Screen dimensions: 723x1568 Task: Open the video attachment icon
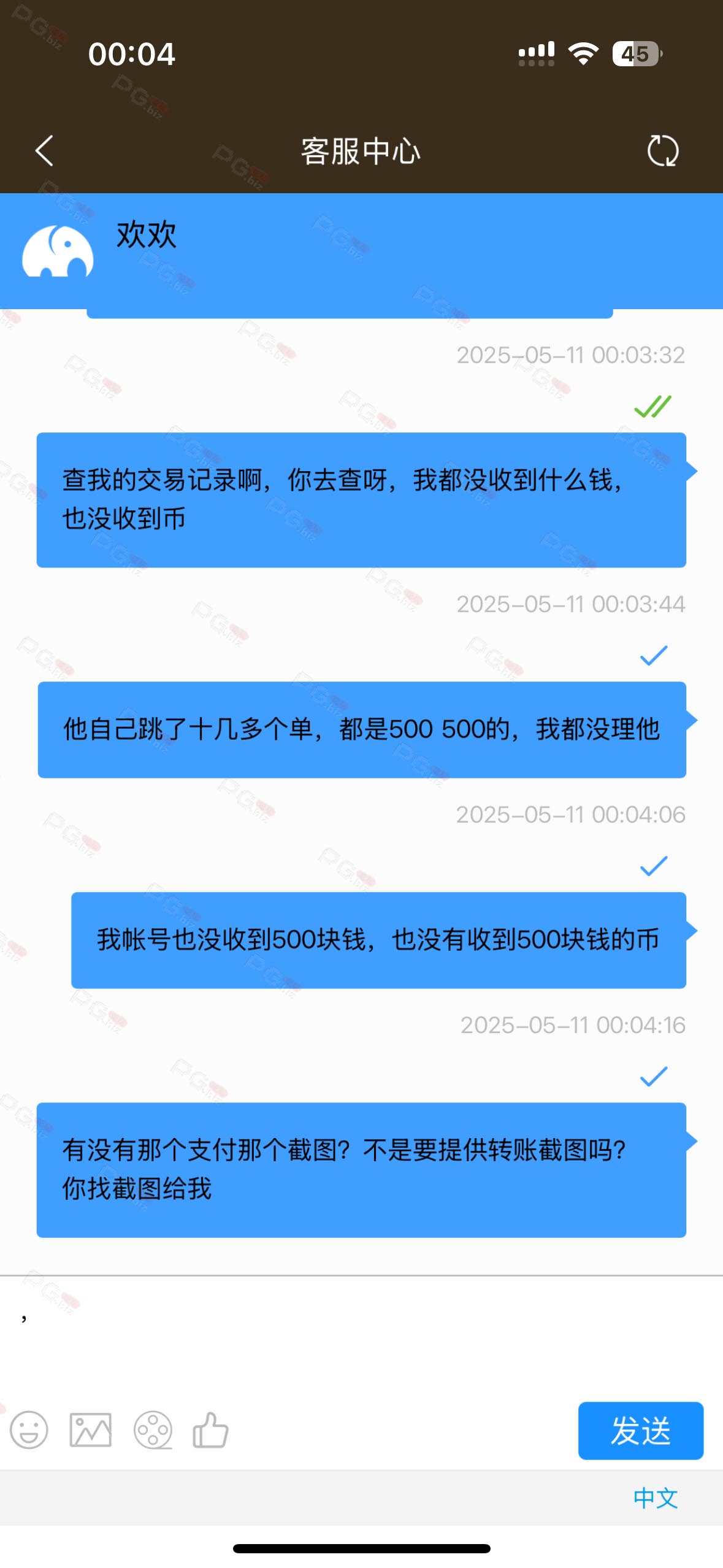tap(153, 1430)
